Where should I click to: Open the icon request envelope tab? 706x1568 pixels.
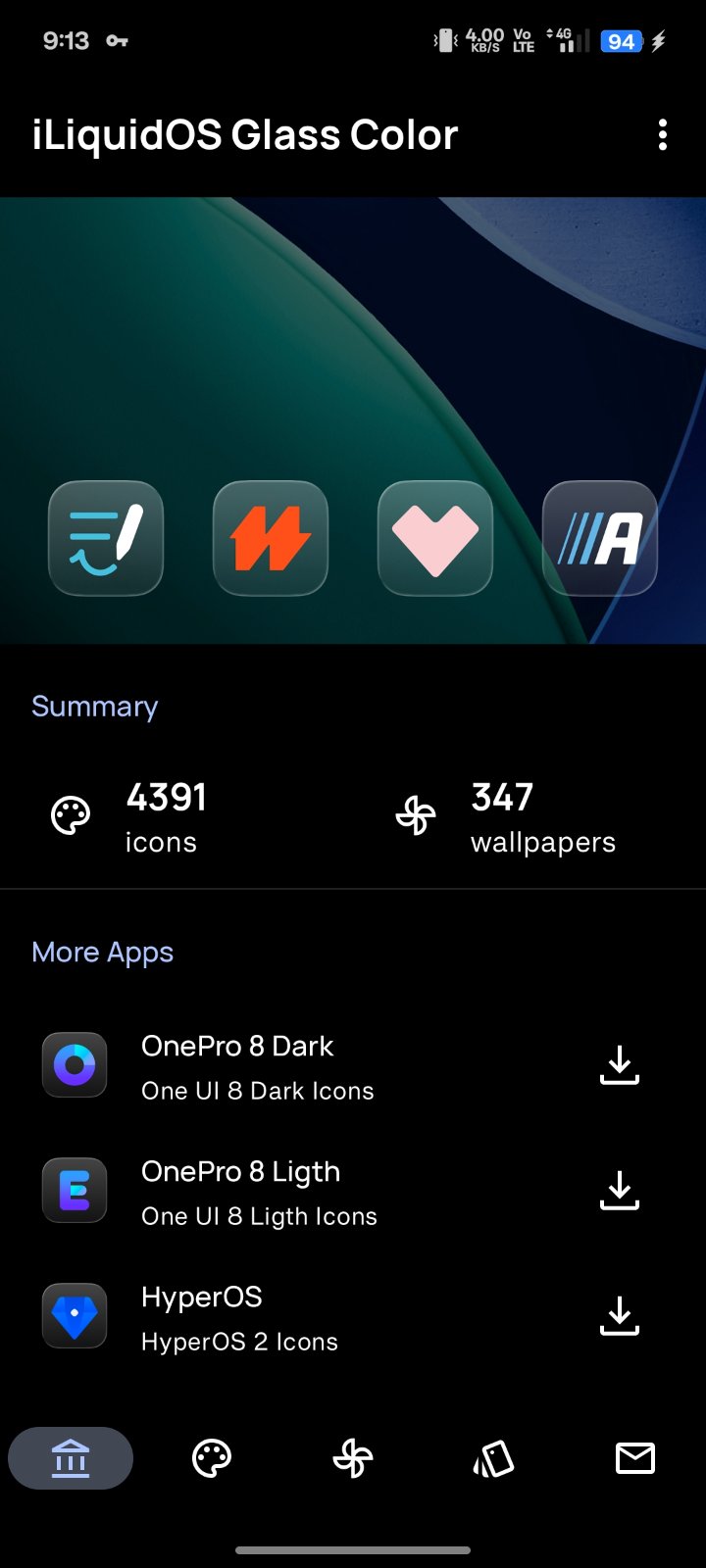point(635,1458)
